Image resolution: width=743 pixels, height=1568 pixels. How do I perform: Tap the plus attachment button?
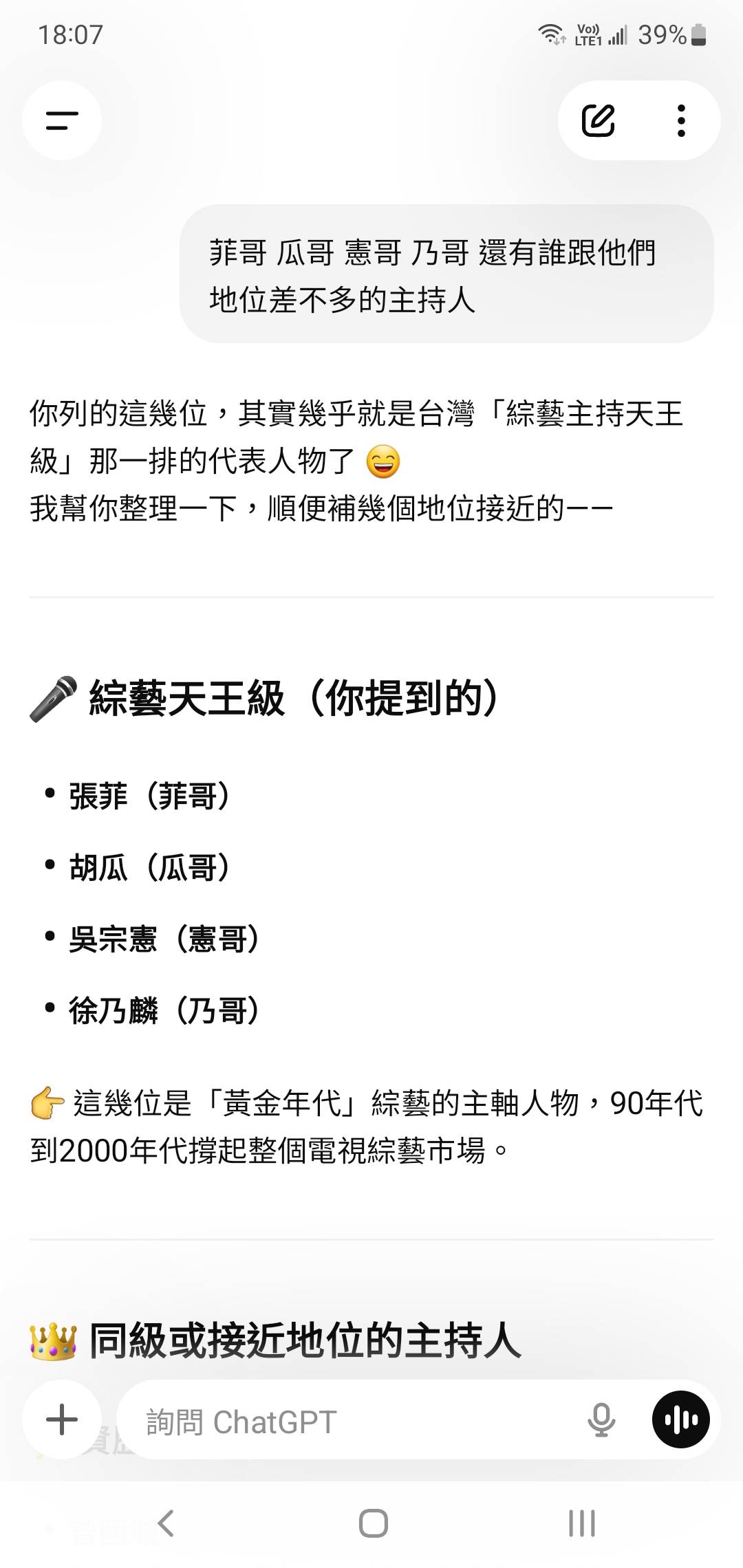(x=62, y=1419)
